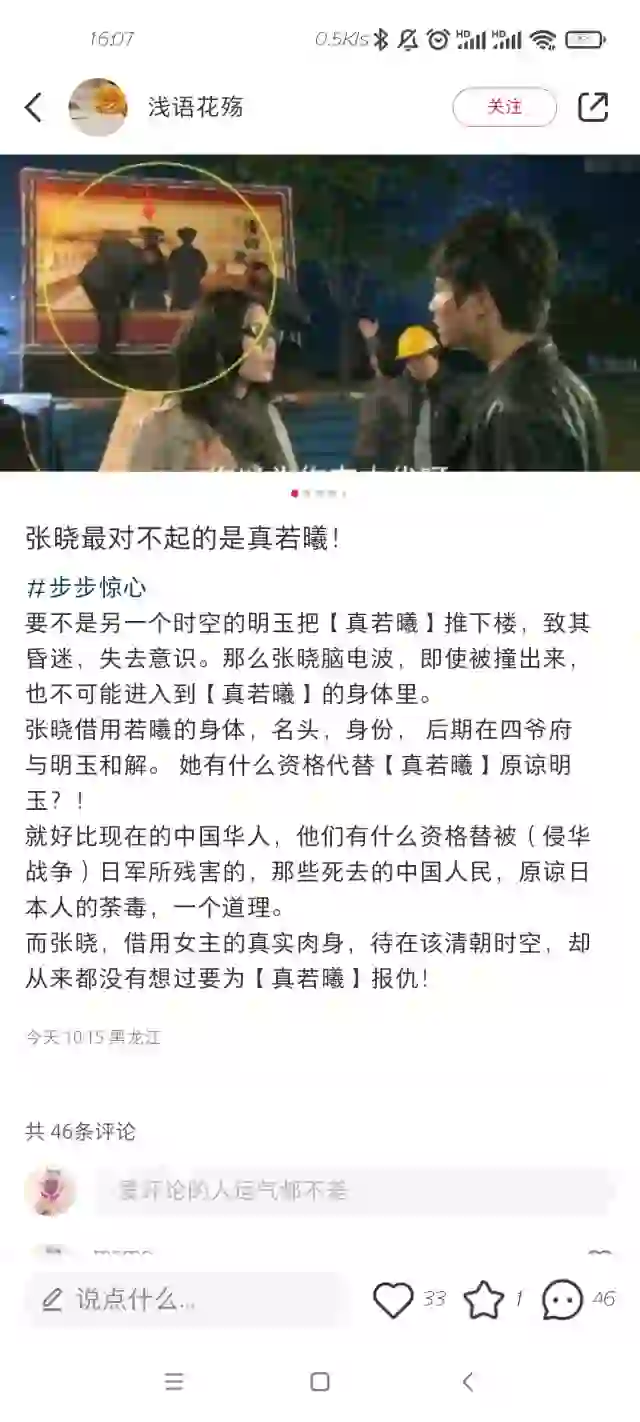Share this post via the top-right icon
The height and width of the screenshot is (1422, 640).
pos(593,107)
